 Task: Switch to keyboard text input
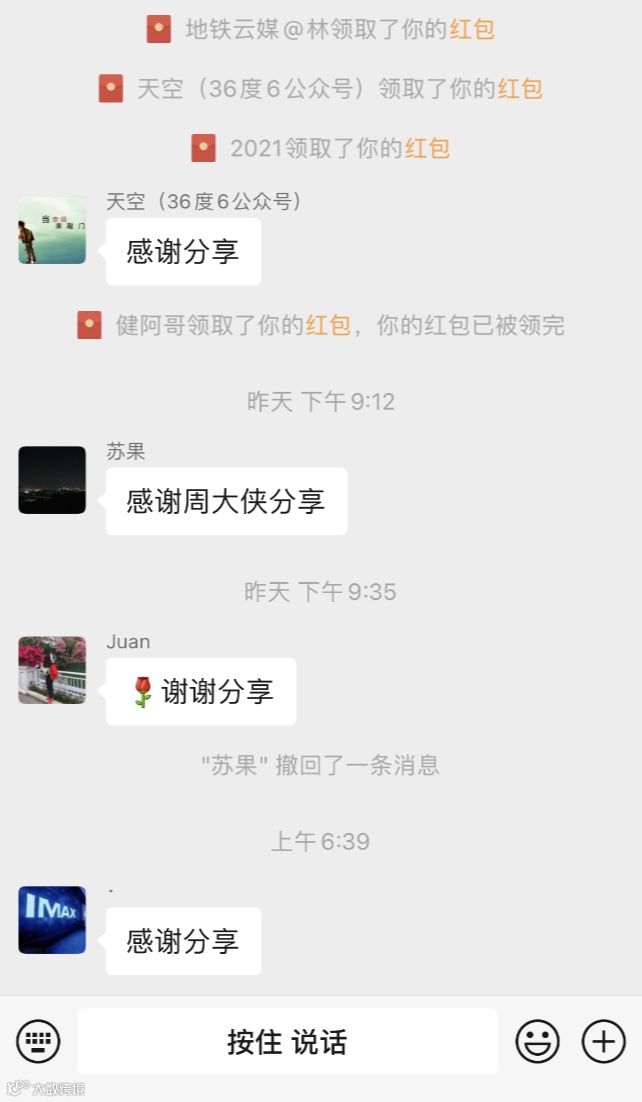point(38,1042)
